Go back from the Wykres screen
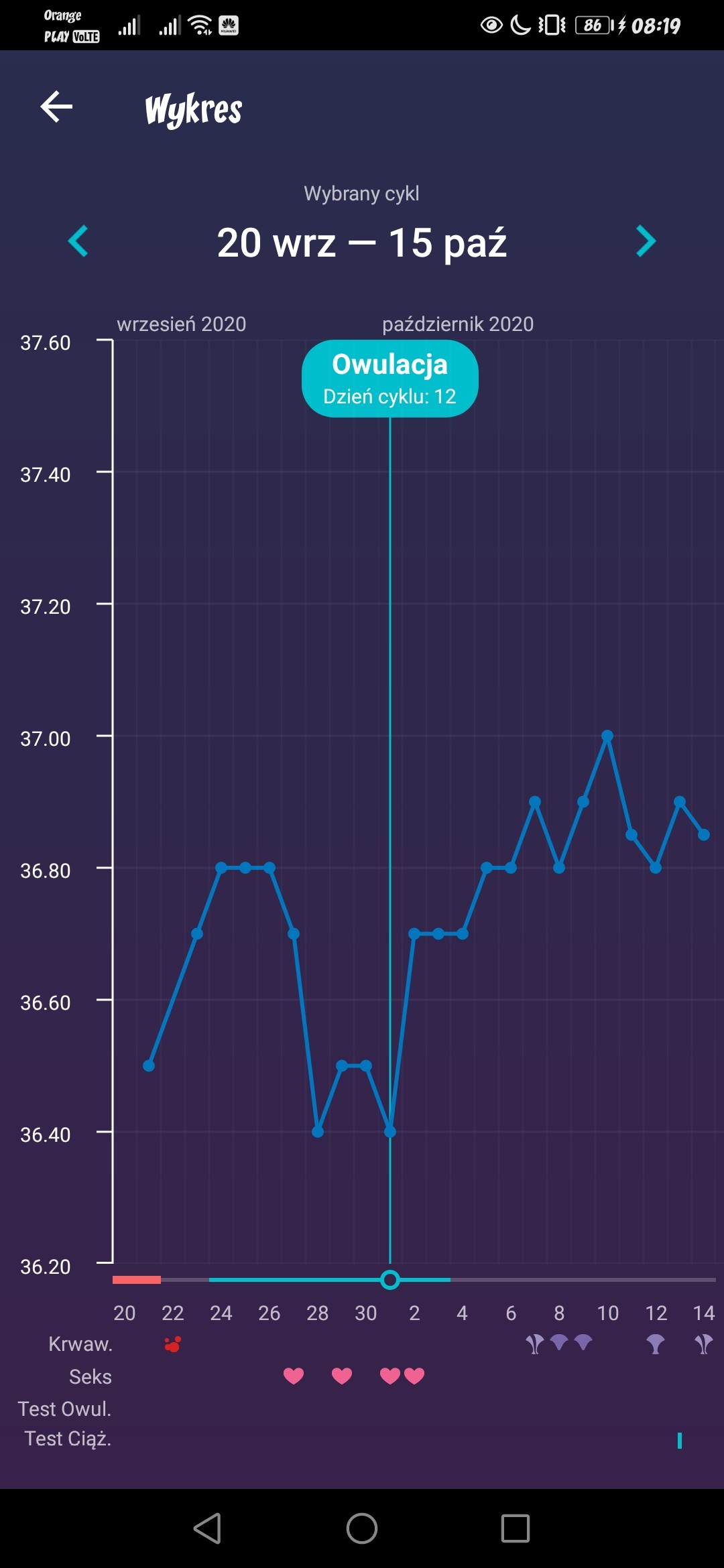 [56, 107]
